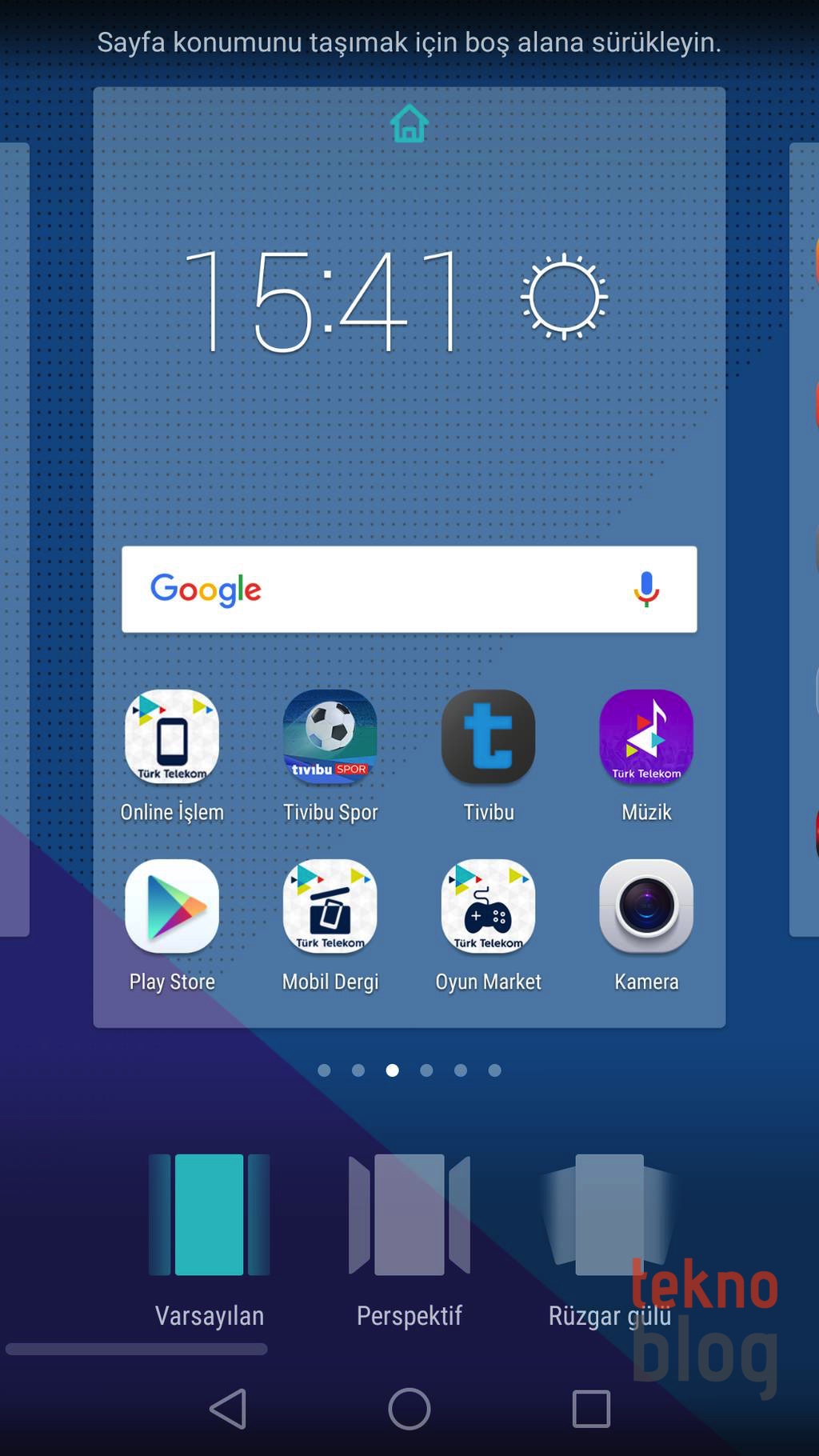
Task: Open recent apps from navigation bar
Action: [591, 1409]
